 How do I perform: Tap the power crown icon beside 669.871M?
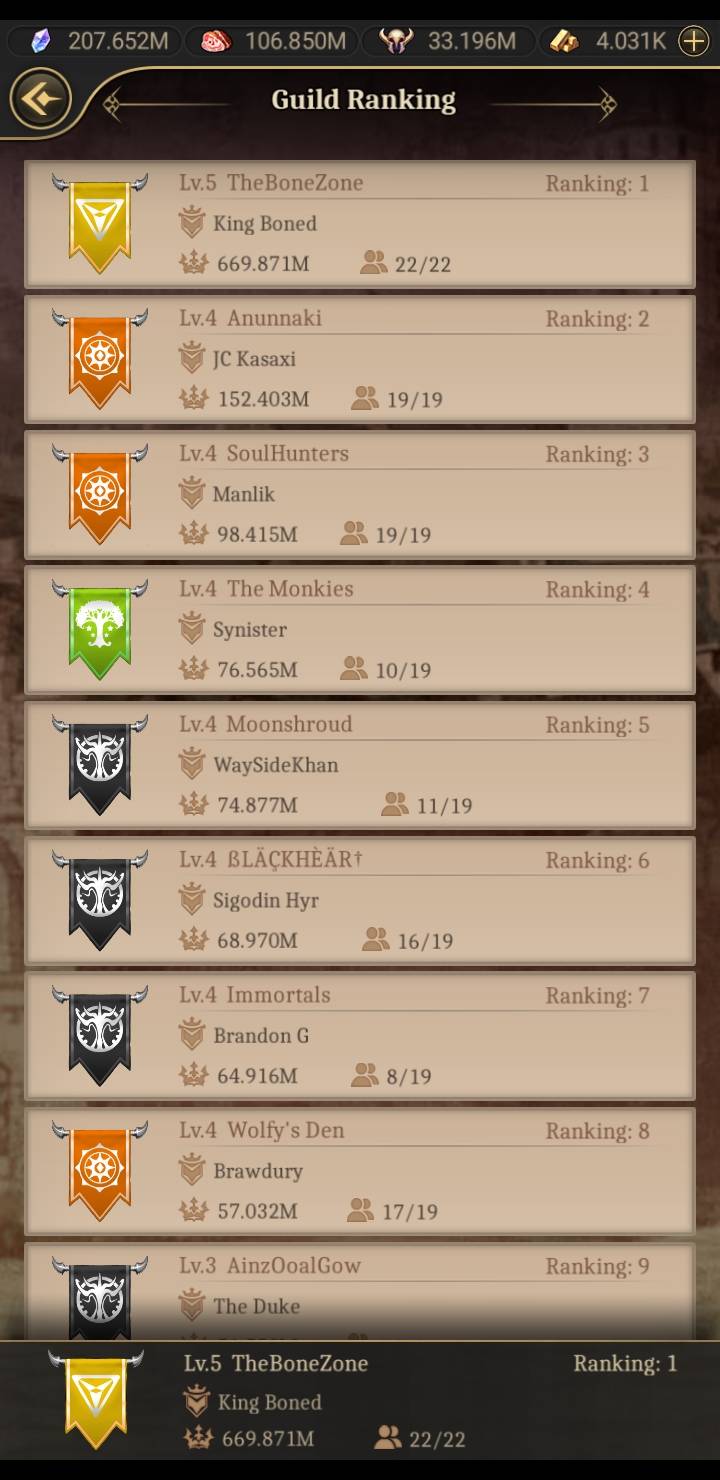[x=193, y=262]
